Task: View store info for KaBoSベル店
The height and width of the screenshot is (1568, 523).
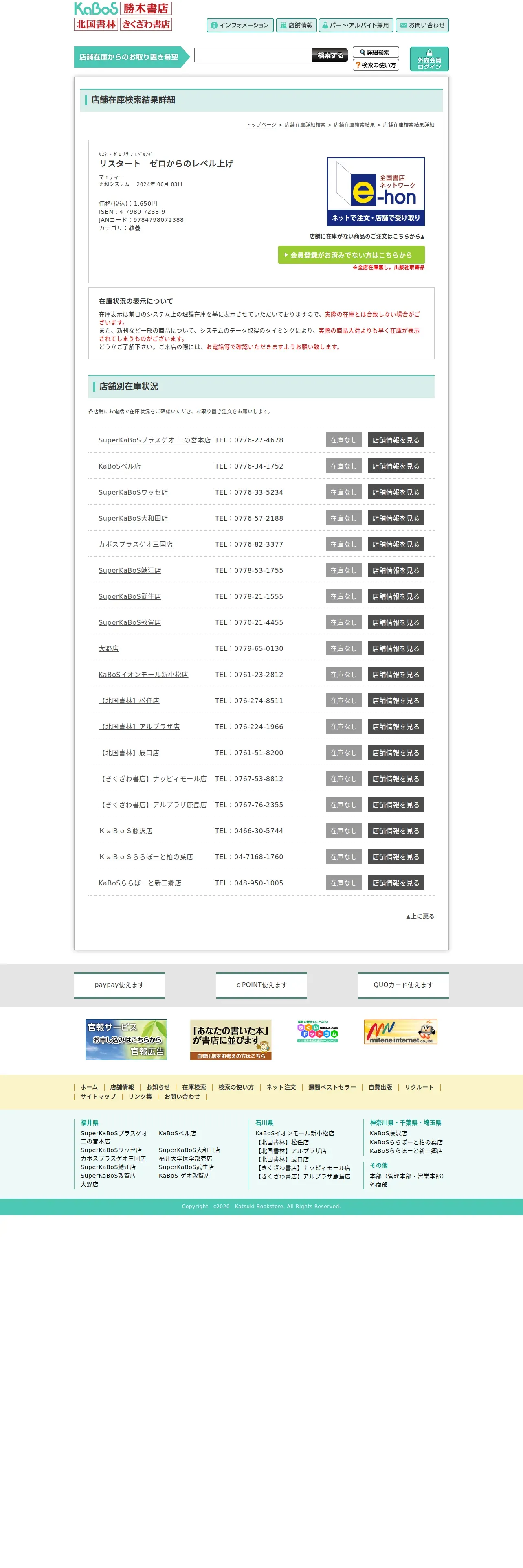Action: click(x=396, y=466)
